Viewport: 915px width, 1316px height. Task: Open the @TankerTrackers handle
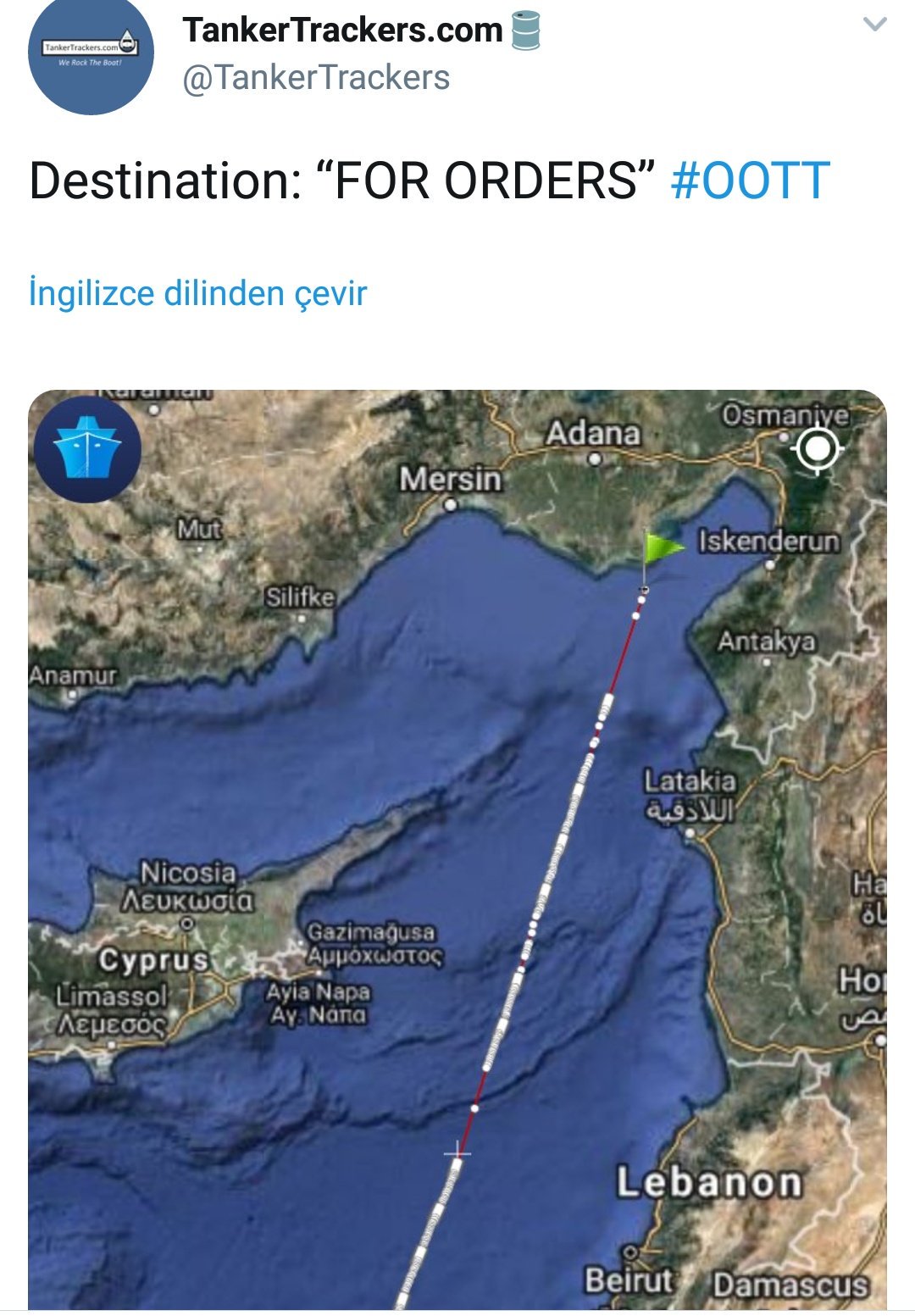coord(316,78)
